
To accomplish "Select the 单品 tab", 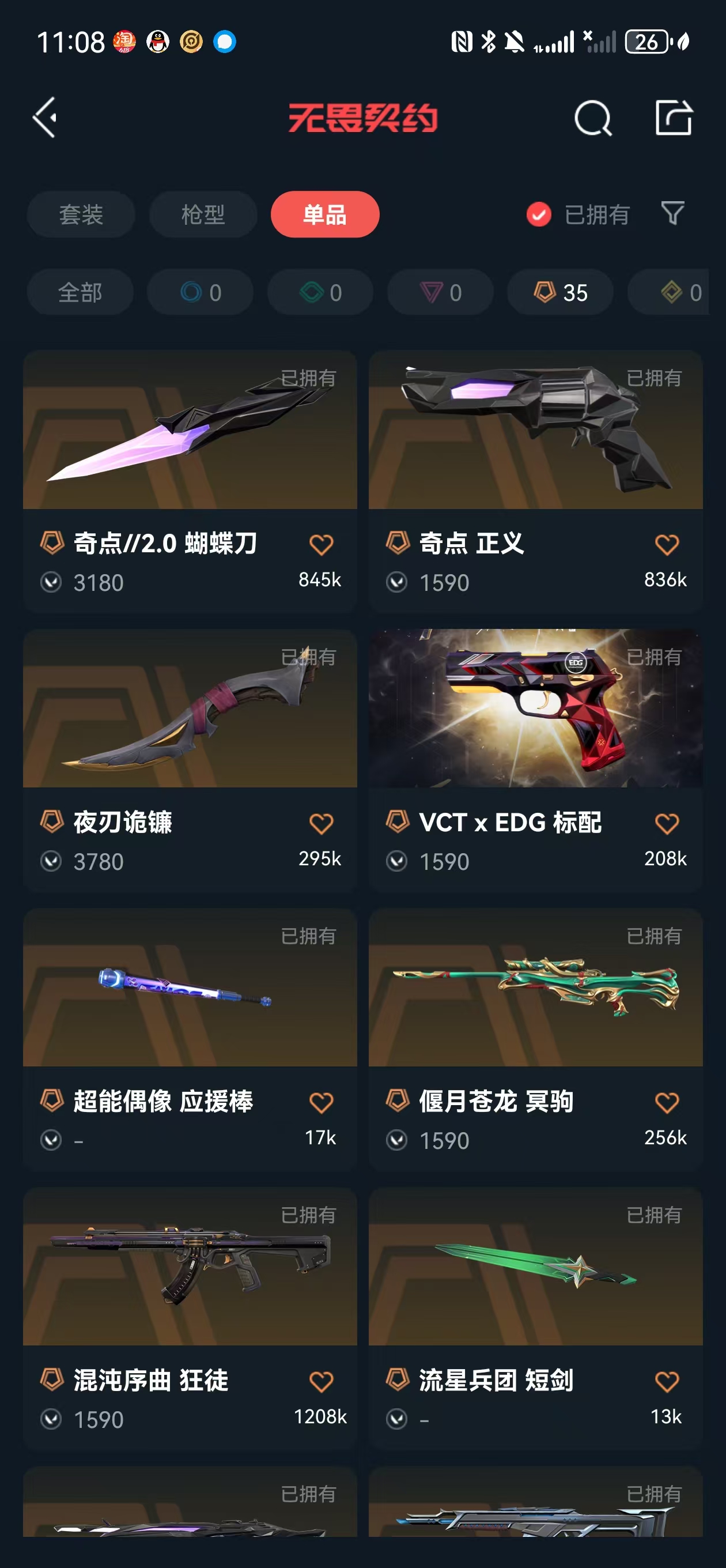I will [x=325, y=214].
